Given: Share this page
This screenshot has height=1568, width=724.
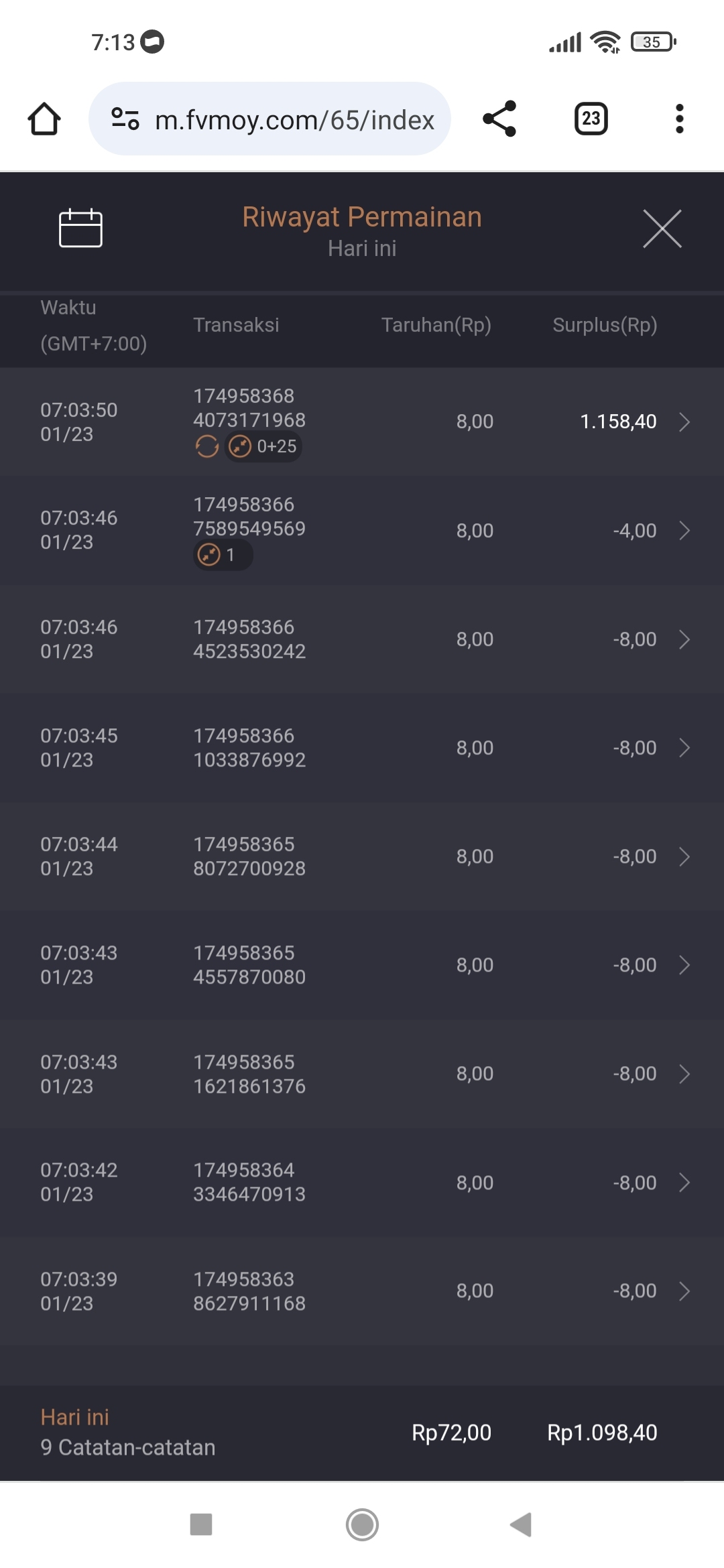Looking at the screenshot, I should [499, 119].
